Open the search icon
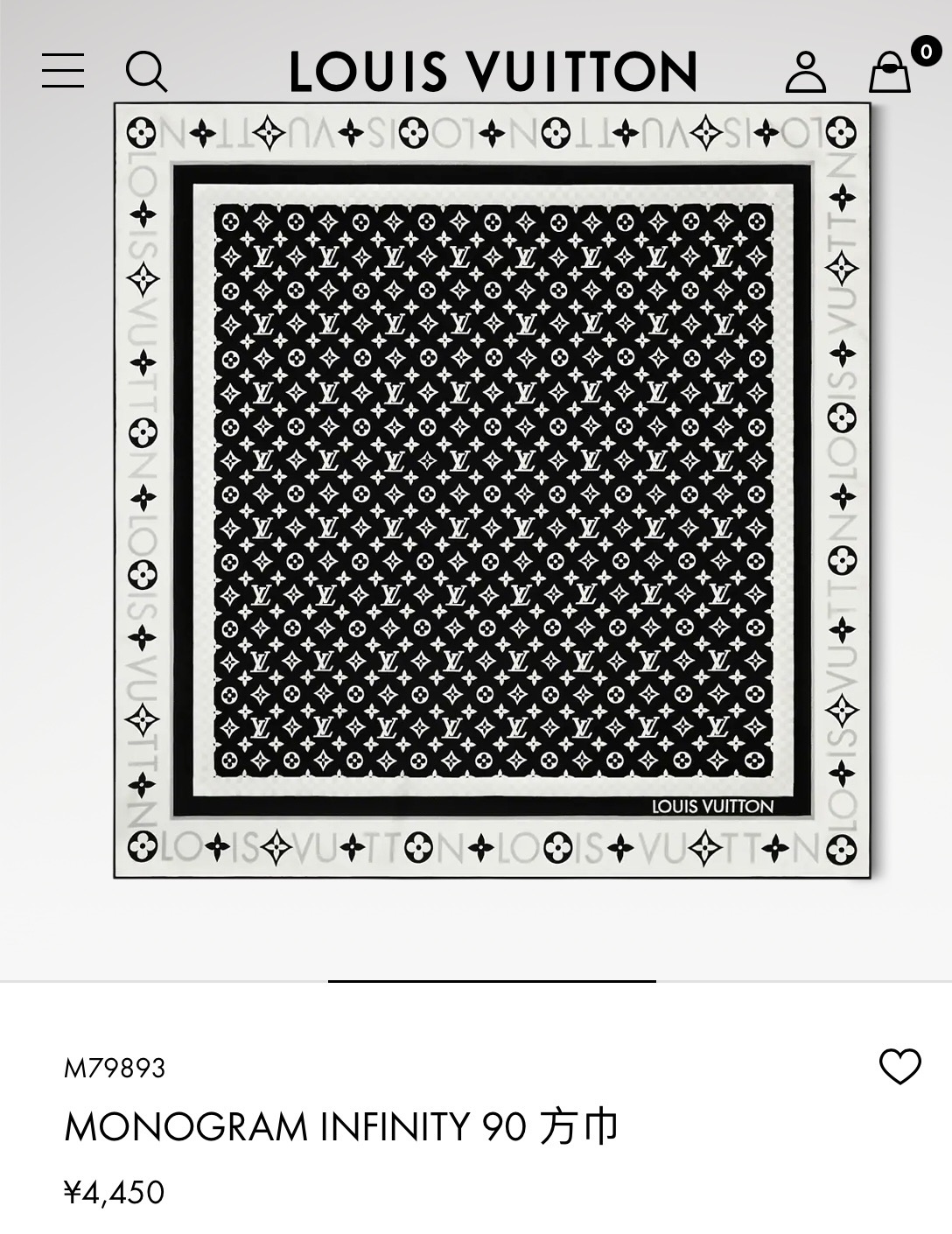 (x=145, y=71)
